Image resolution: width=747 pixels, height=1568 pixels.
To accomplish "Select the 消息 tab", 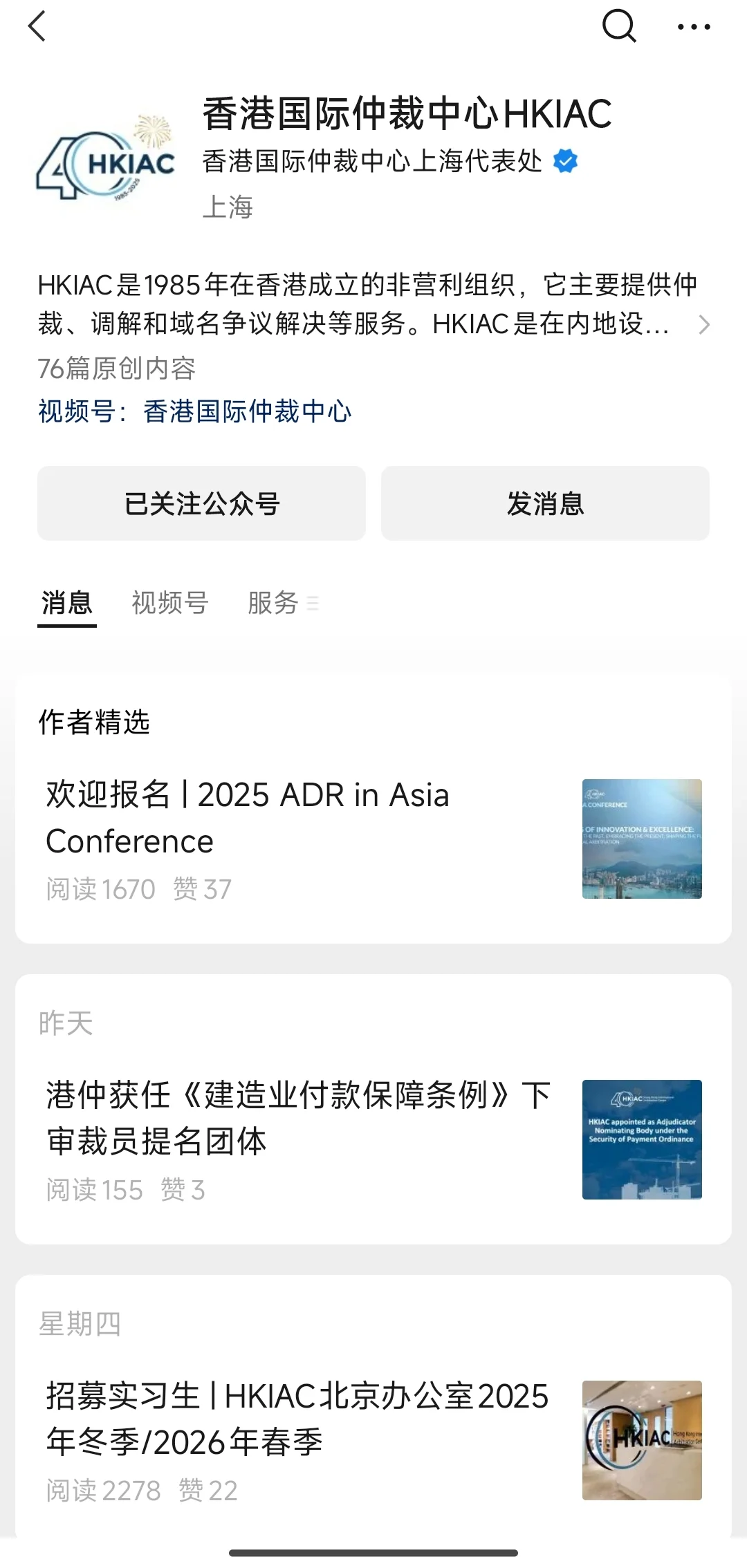I will 67,603.
